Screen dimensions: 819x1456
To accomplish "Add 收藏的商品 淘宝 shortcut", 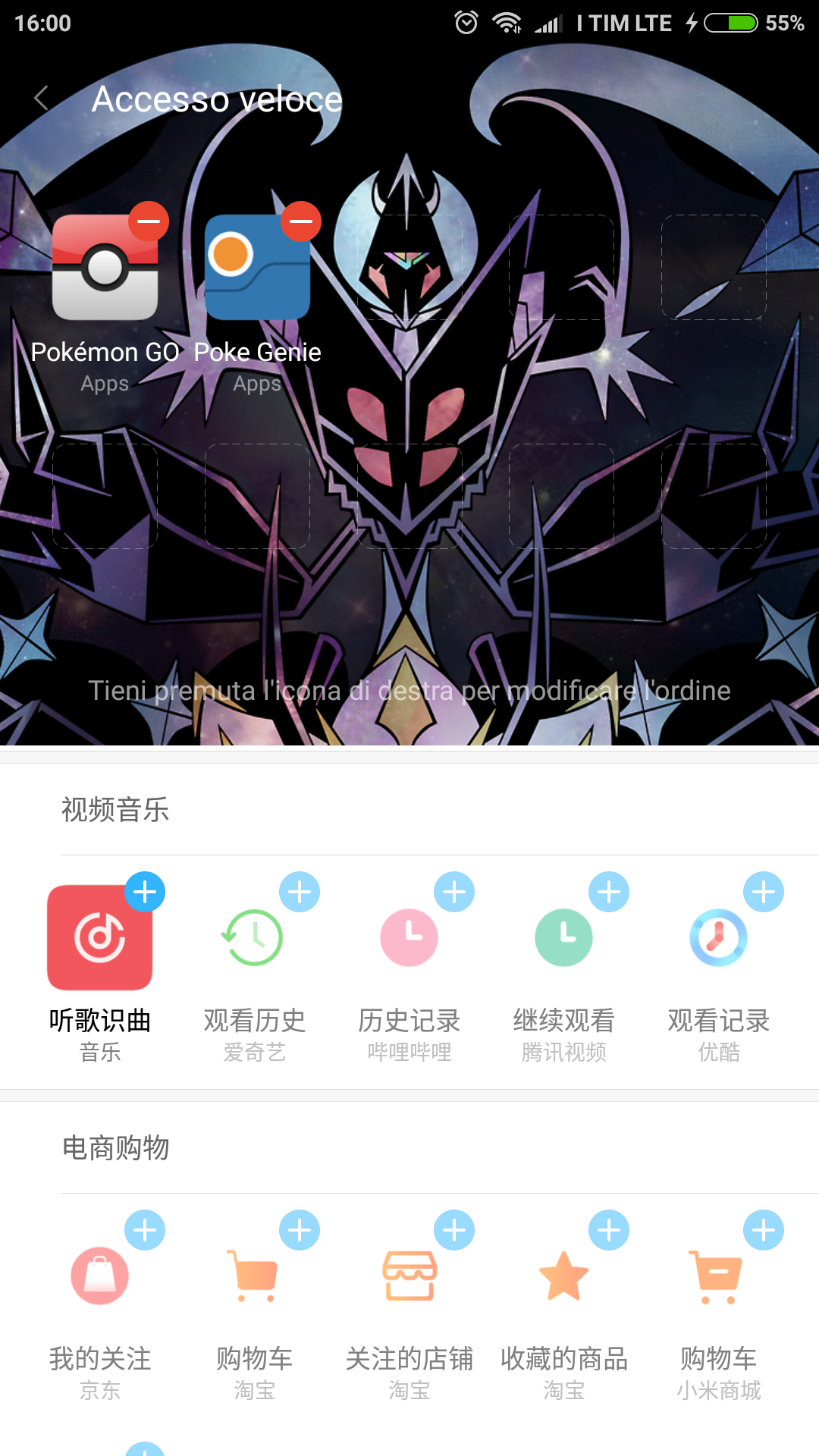I will click(609, 1230).
